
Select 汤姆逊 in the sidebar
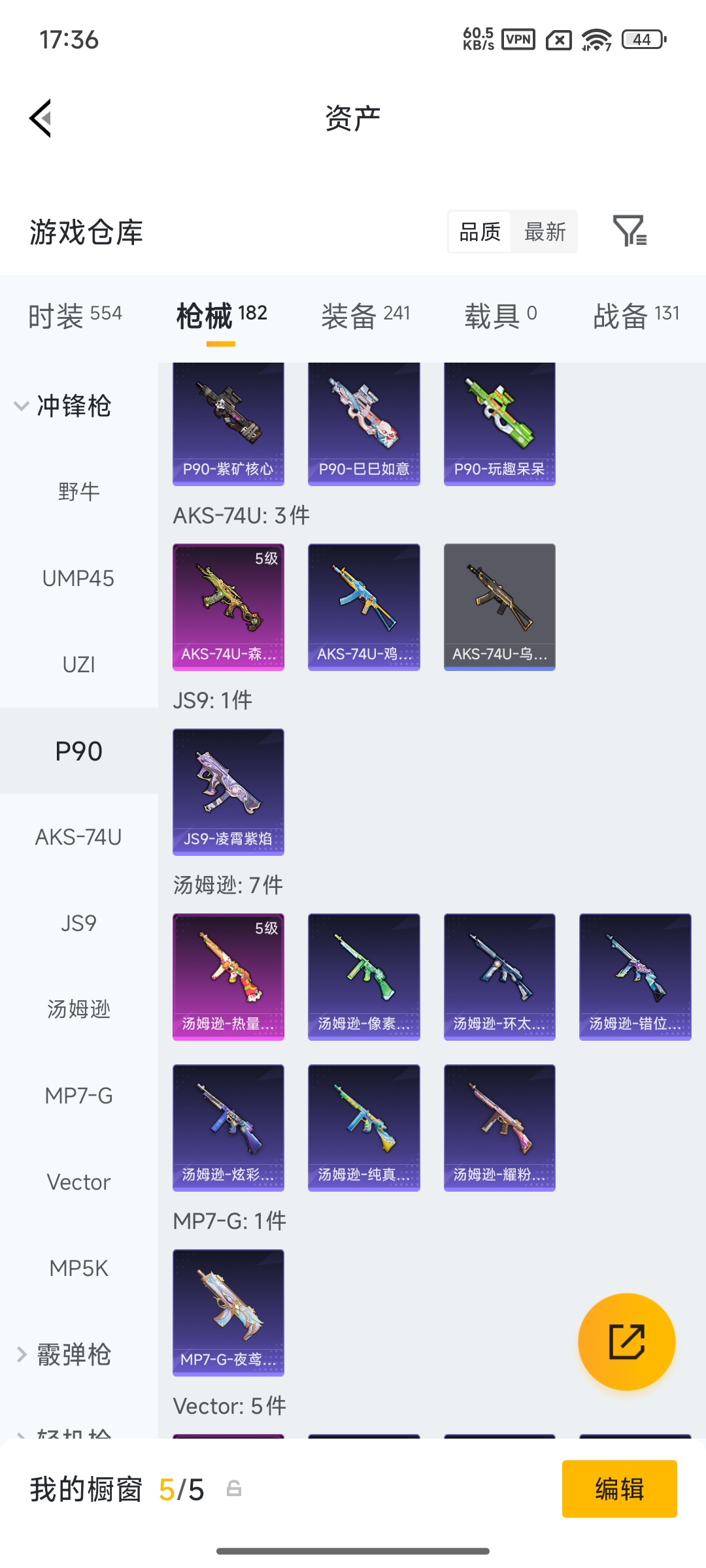tap(78, 1009)
